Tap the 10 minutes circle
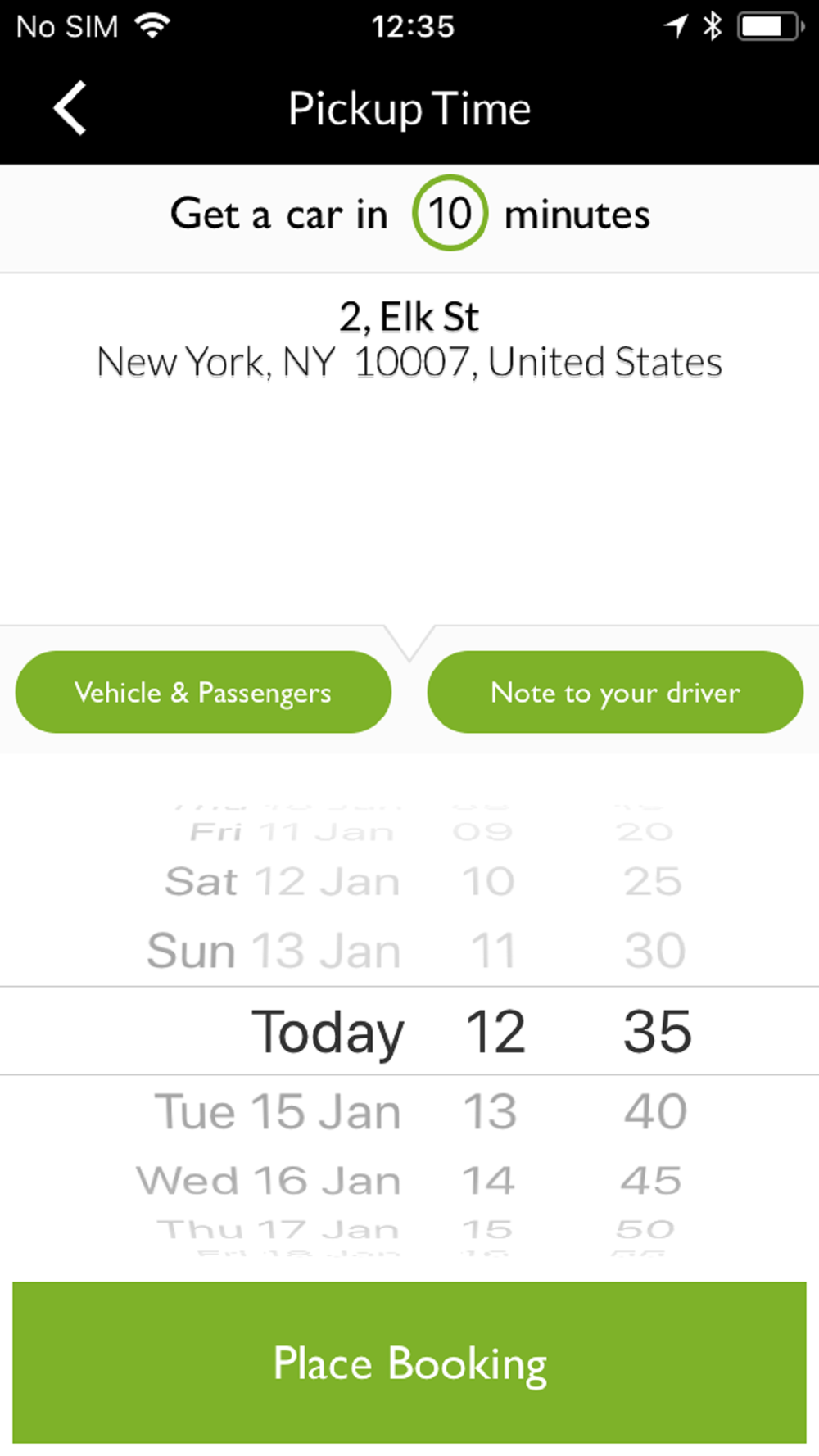This screenshot has height=1456, width=819. point(450,214)
